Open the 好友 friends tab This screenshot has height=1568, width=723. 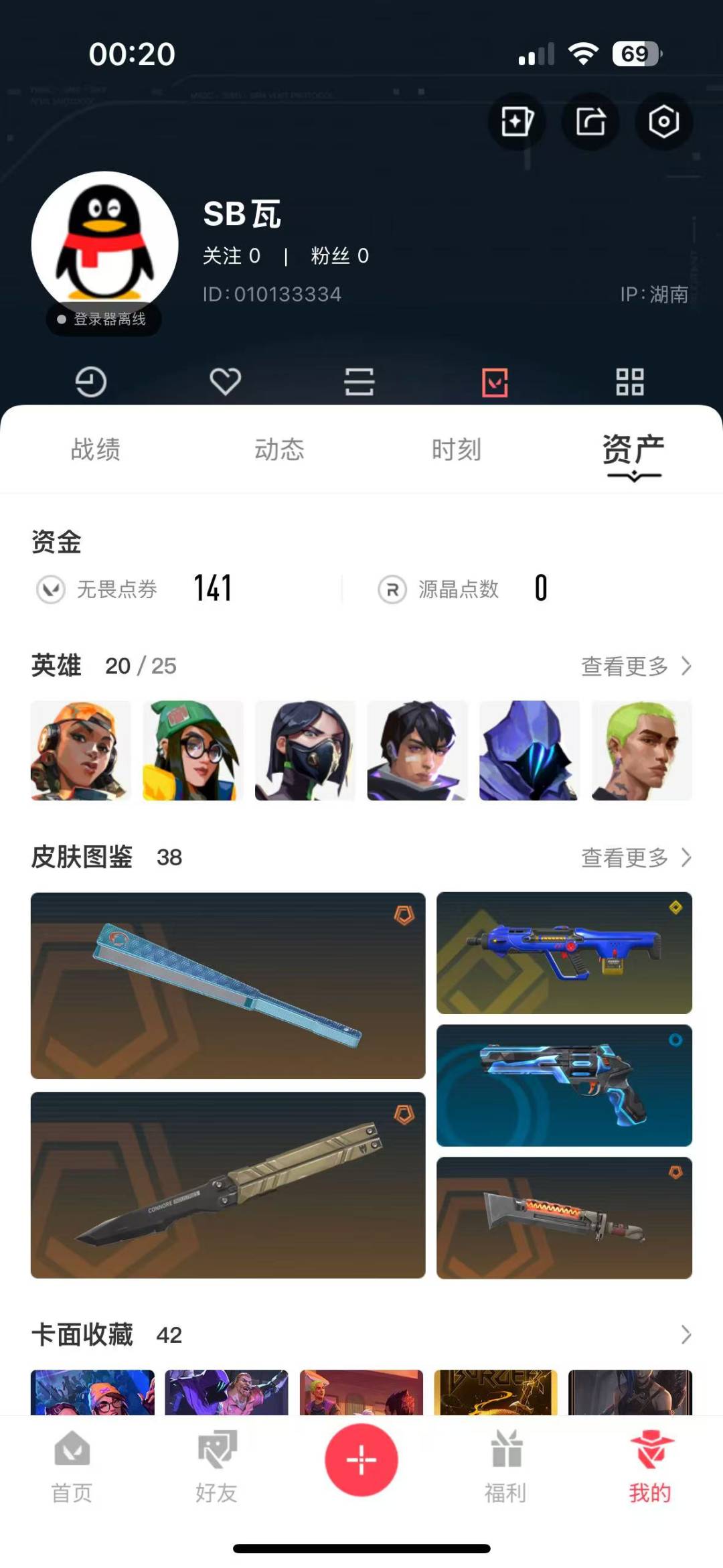216,1467
